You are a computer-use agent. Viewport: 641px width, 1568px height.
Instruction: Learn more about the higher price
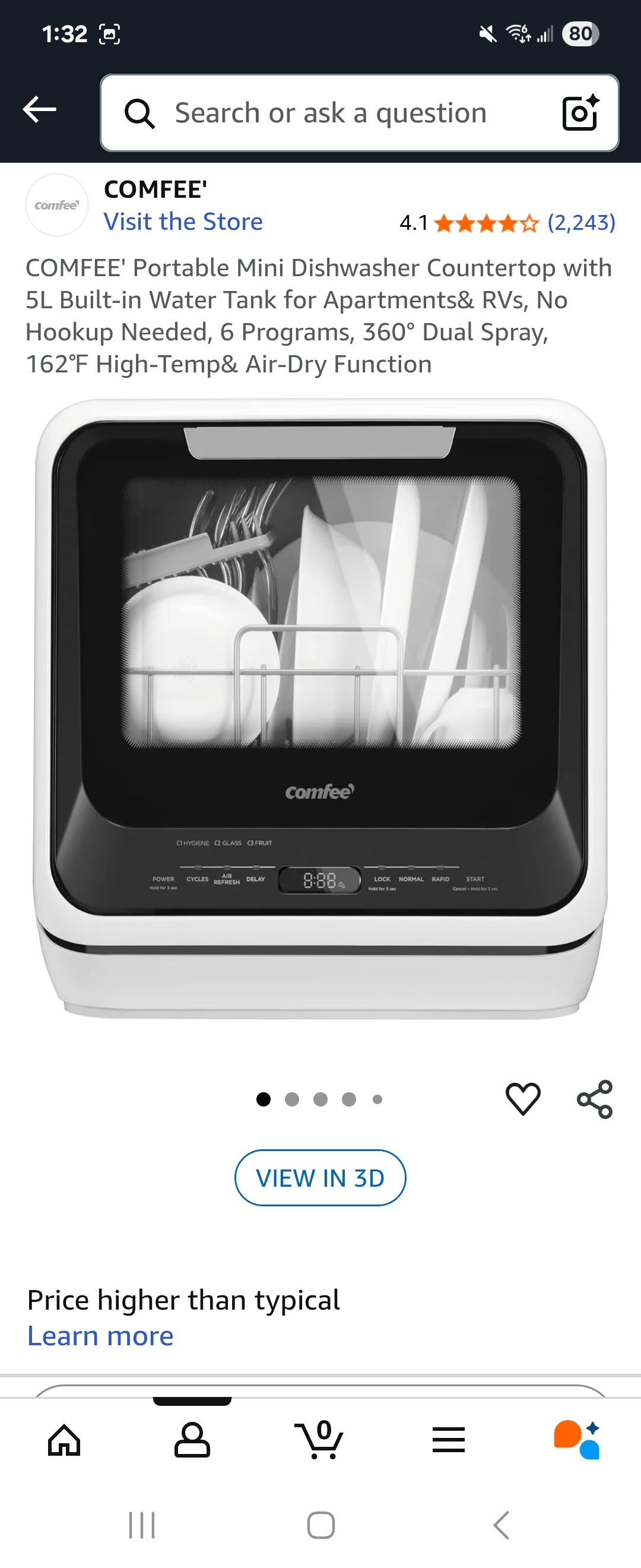coord(100,1336)
